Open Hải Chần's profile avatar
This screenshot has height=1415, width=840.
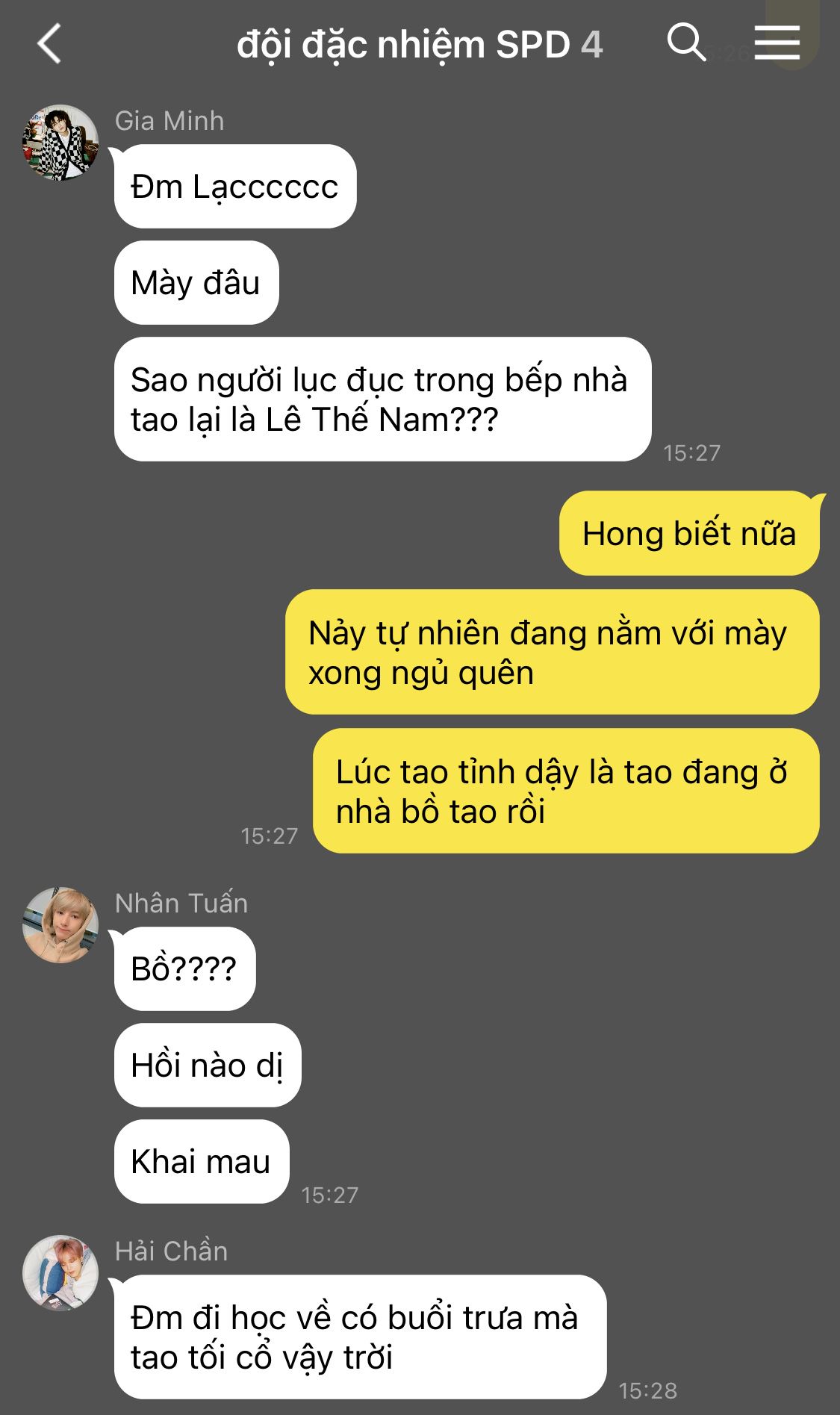click(x=60, y=1273)
